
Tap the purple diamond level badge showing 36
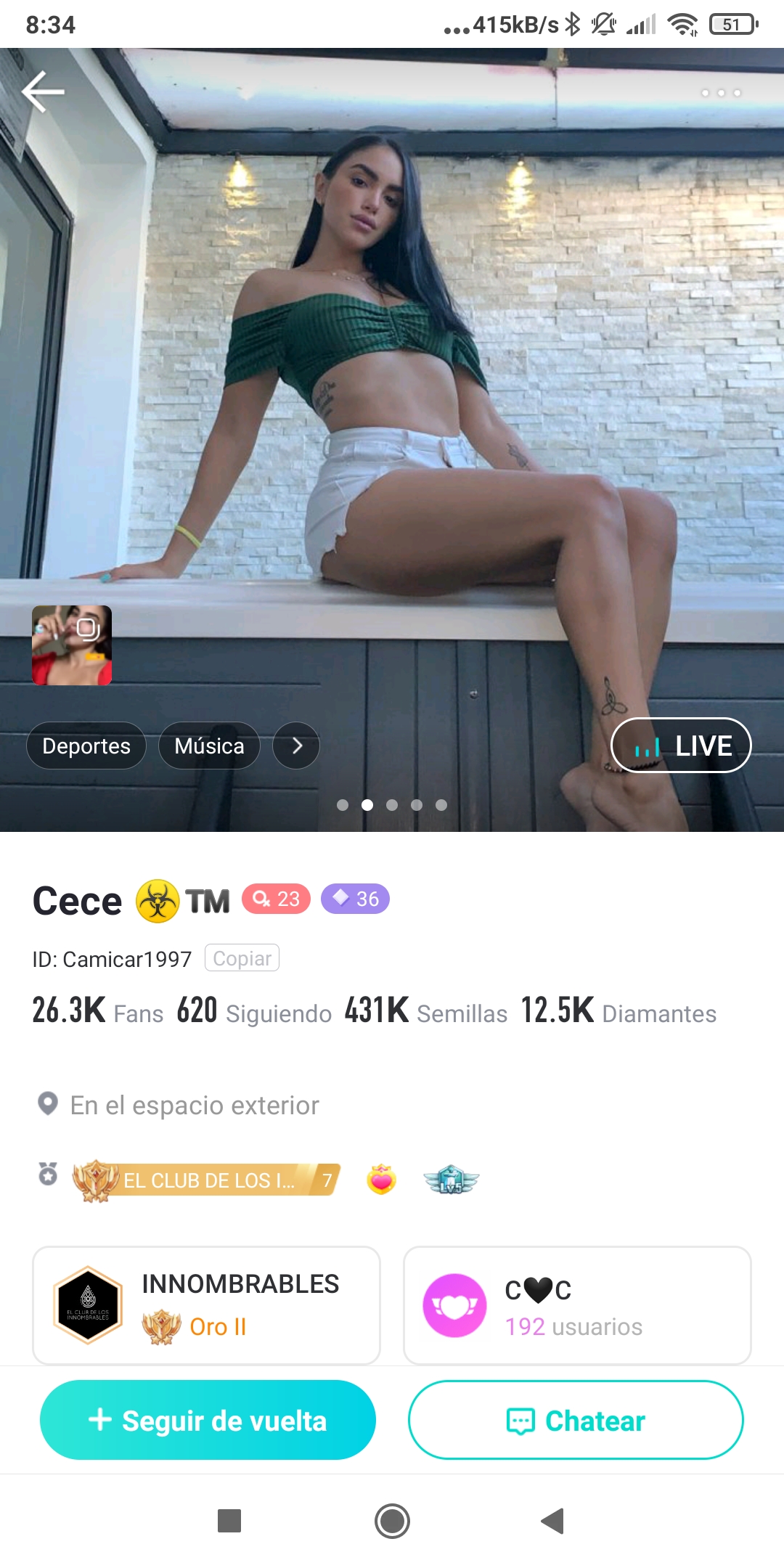pos(355,899)
